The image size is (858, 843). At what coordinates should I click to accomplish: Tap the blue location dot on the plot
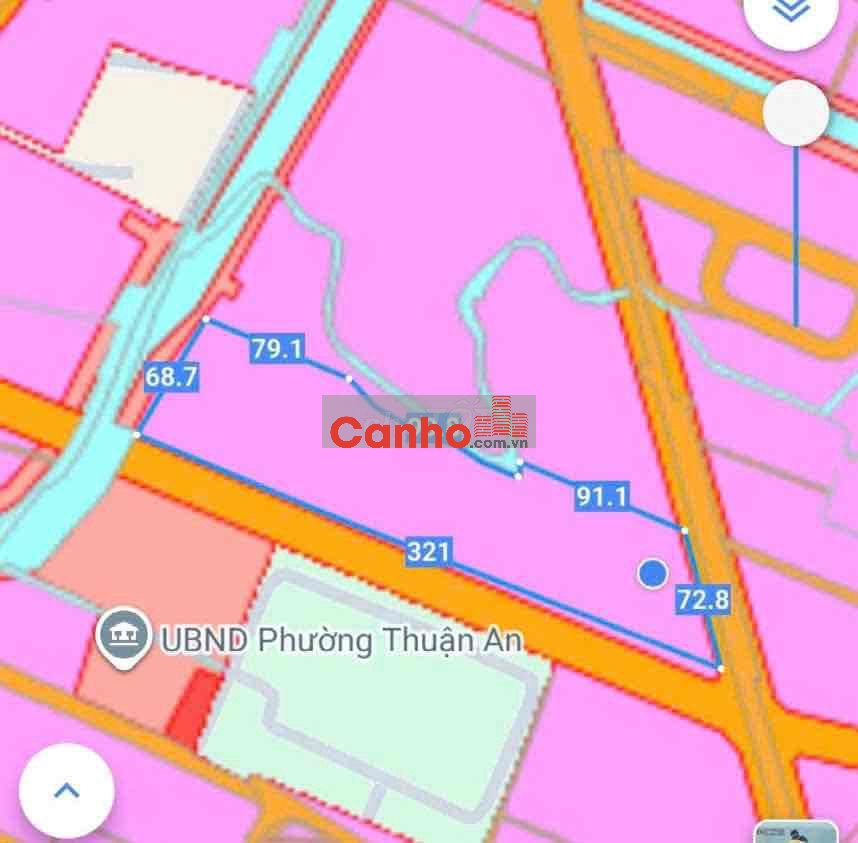pyautogui.click(x=653, y=573)
